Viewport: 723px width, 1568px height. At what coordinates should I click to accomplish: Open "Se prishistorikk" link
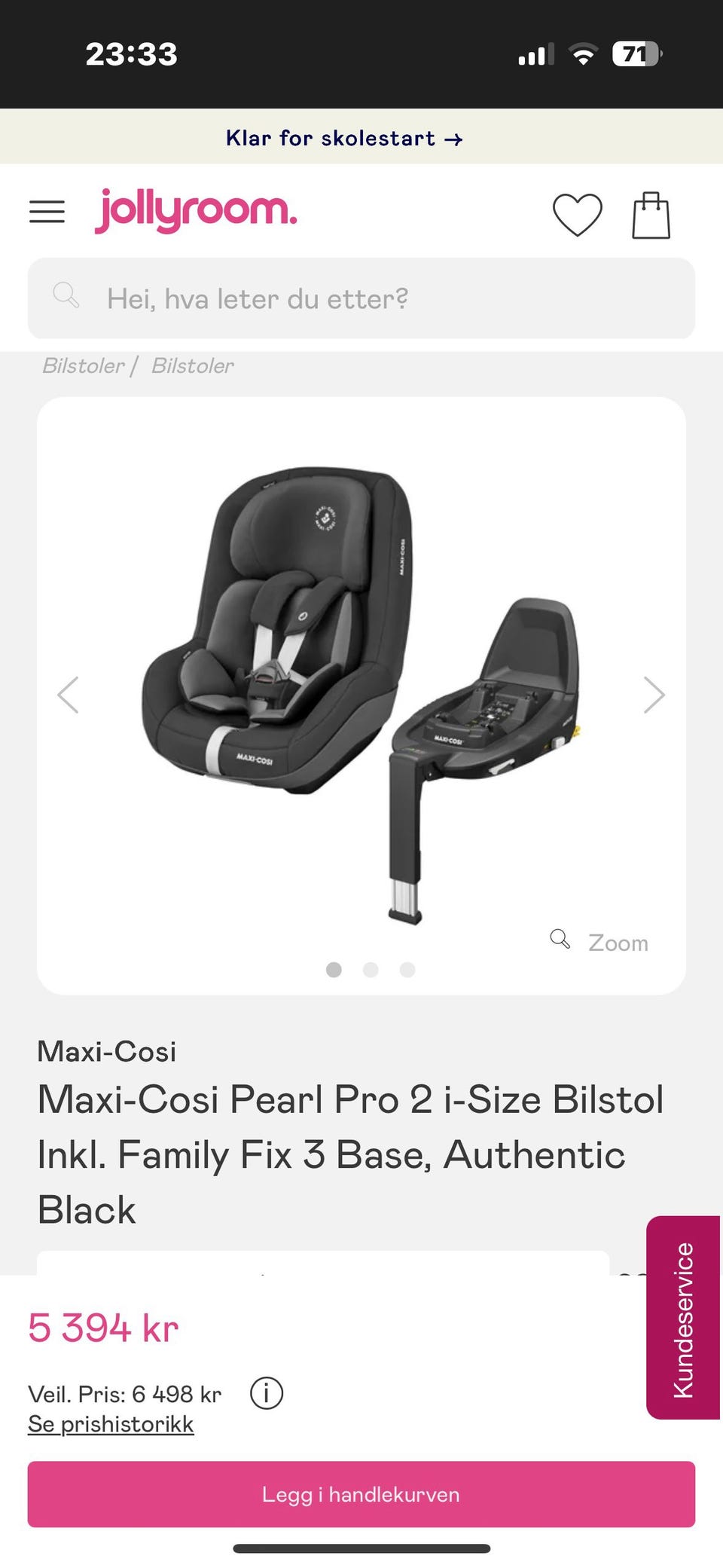click(111, 1424)
